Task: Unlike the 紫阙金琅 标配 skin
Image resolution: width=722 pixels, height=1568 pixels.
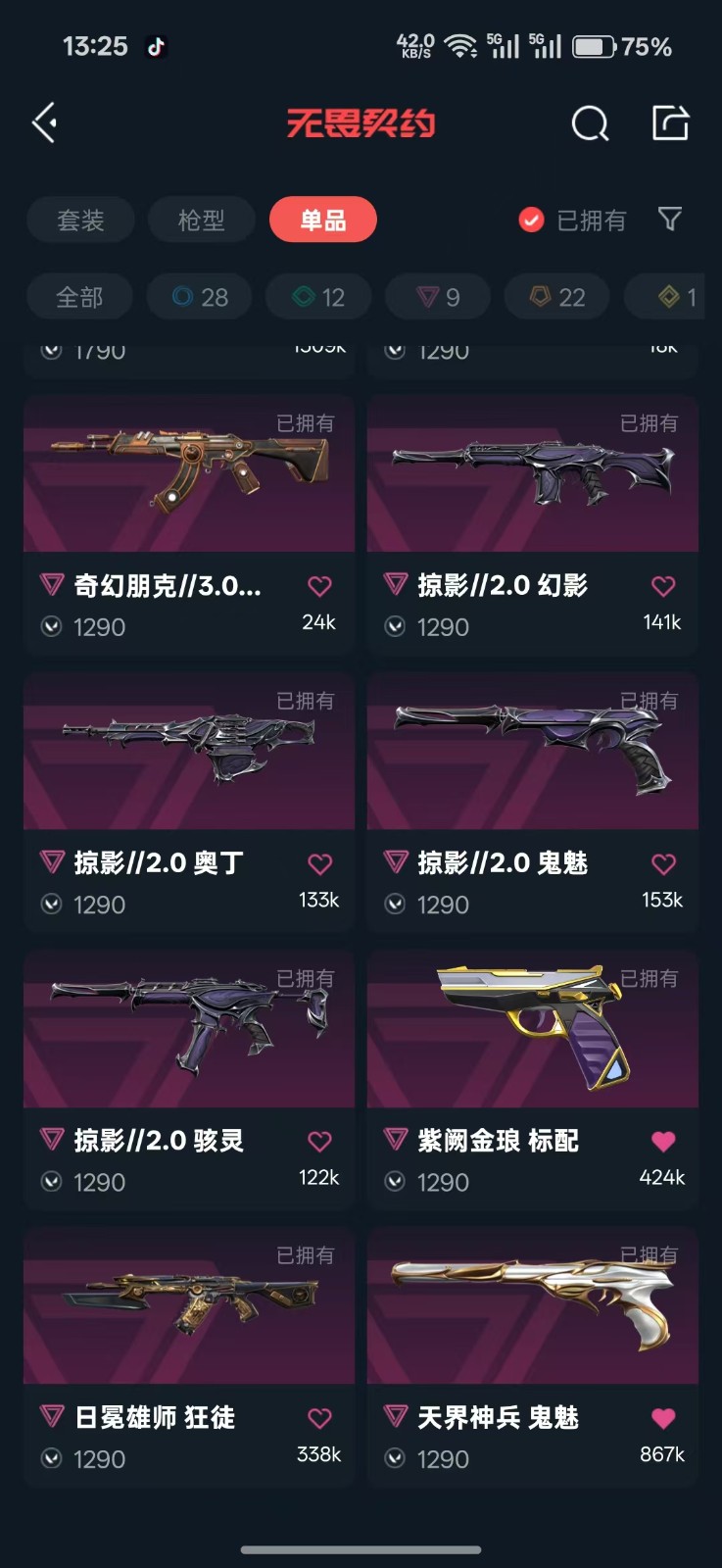Action: [663, 1141]
